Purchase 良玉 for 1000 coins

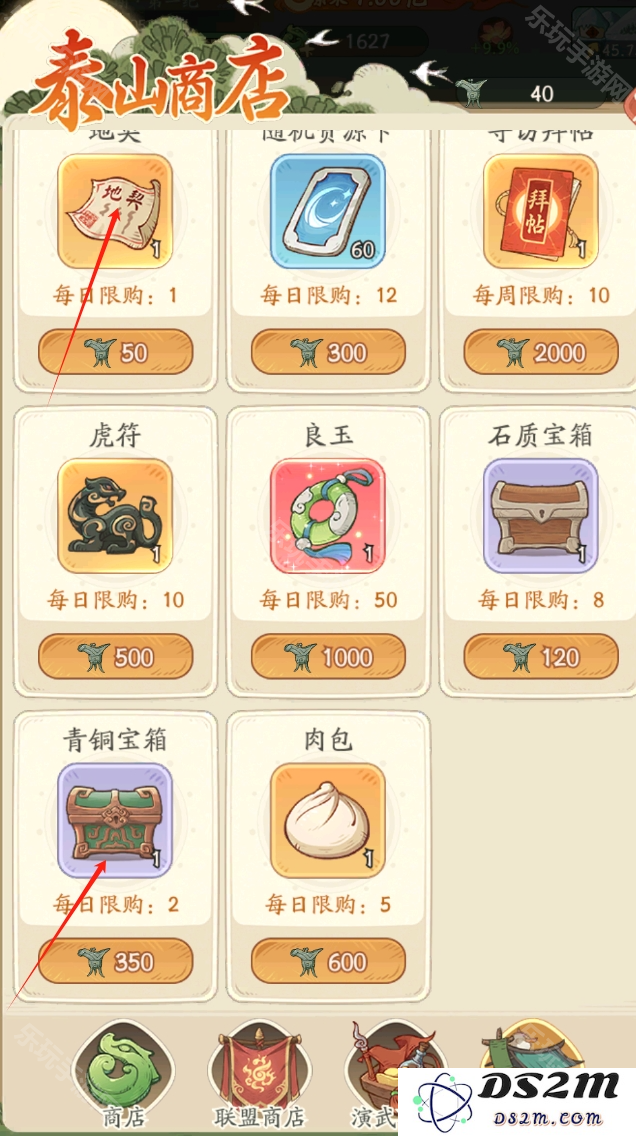pos(328,657)
